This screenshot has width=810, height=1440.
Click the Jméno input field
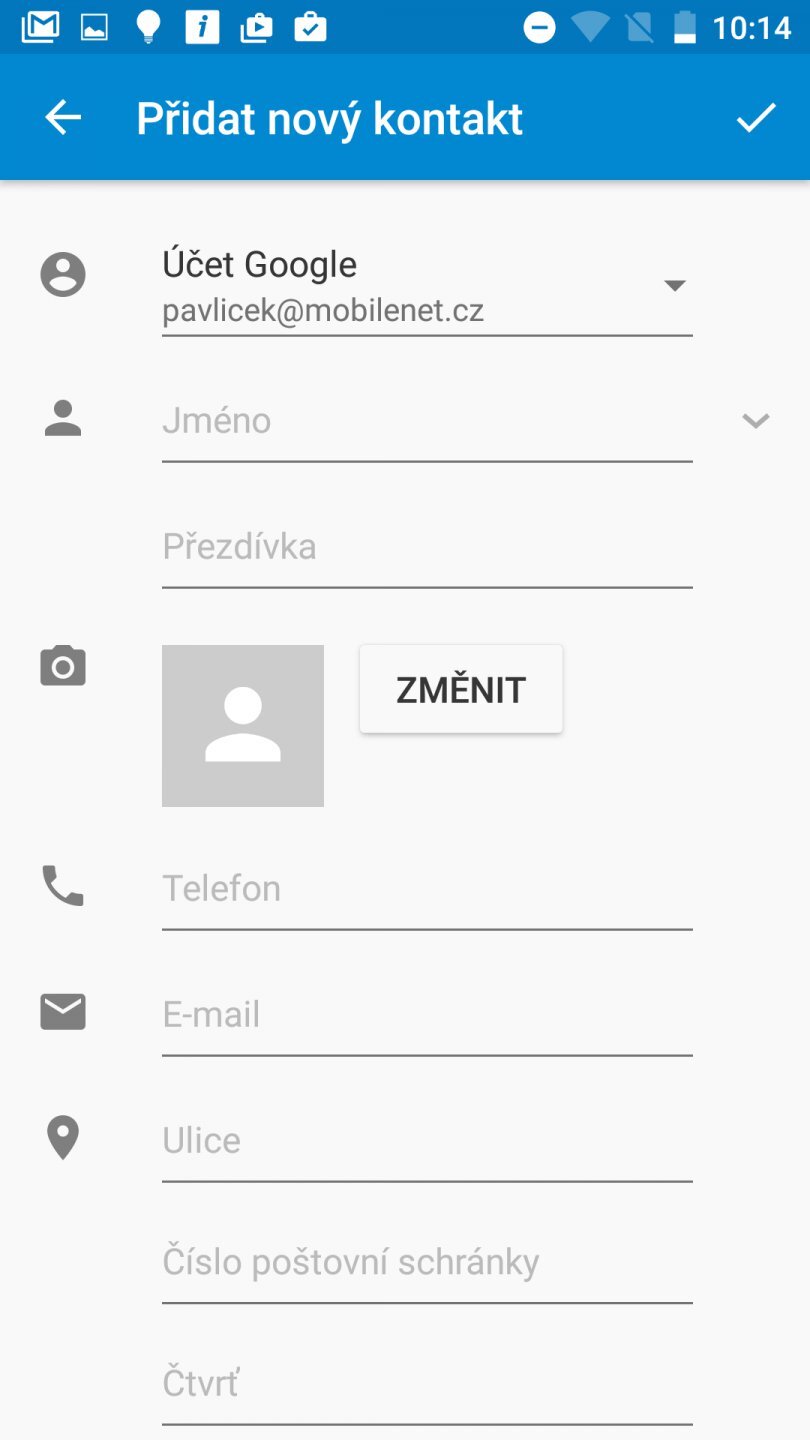[x=420, y=420]
